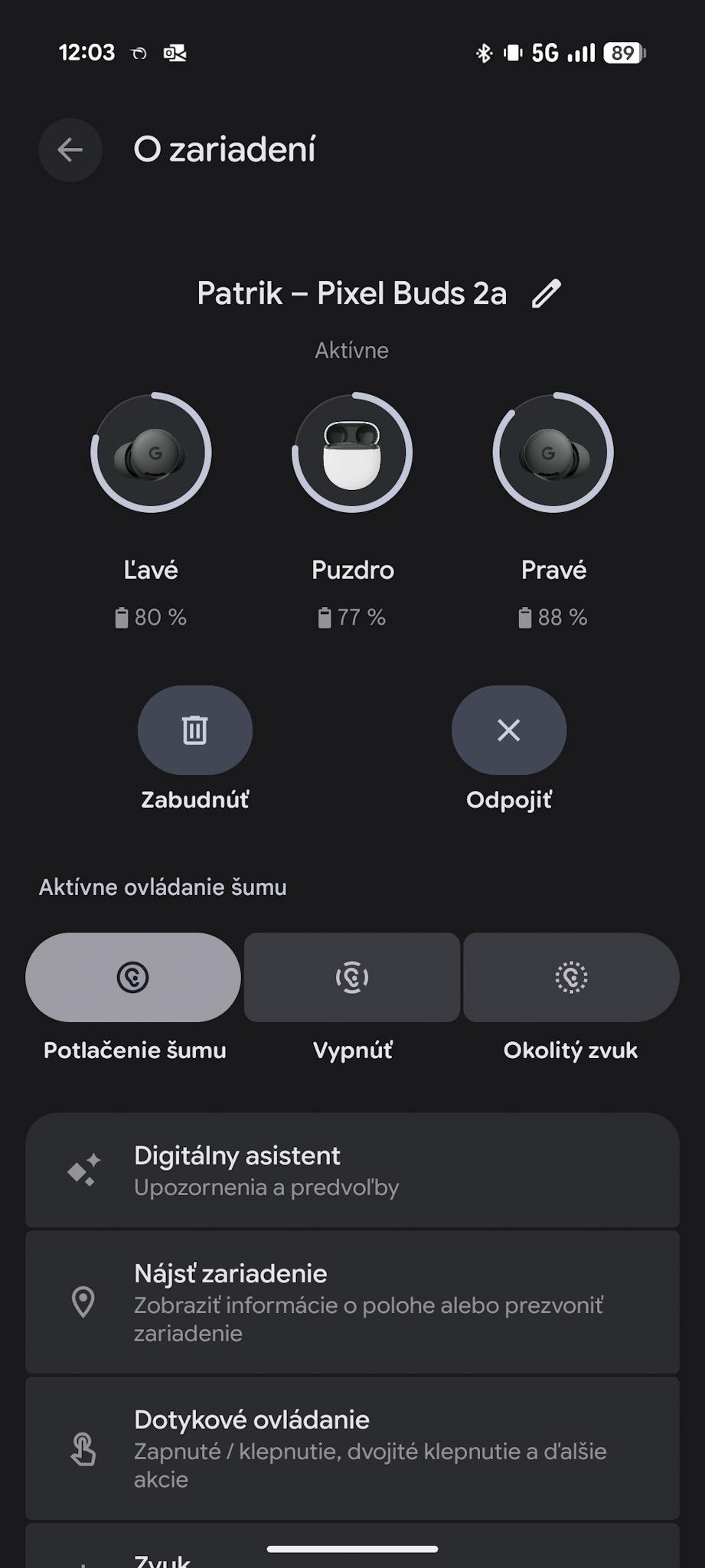Tap the Bluetooth icon in the status bar
The image size is (705, 1568).
coord(482,52)
